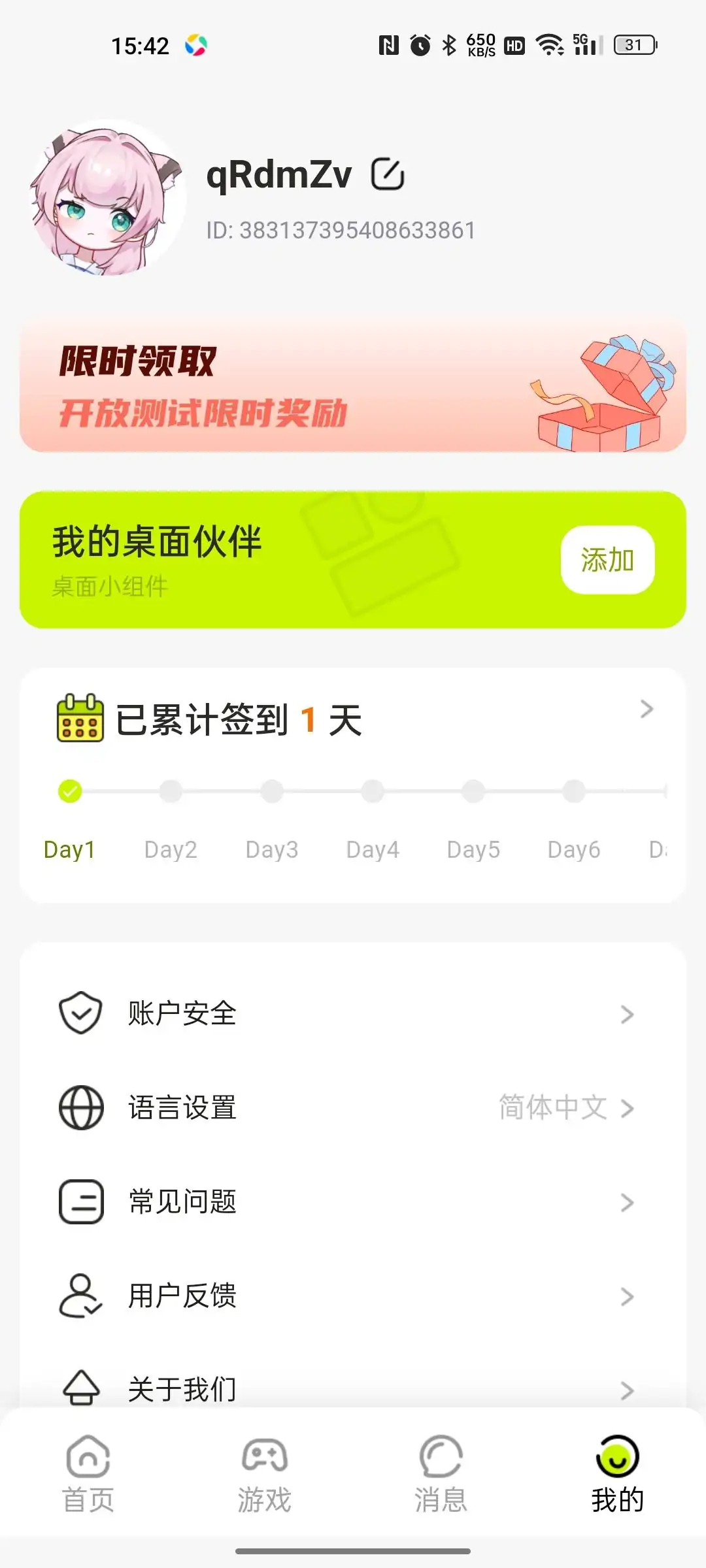Tap 添加 to add desktop companion
This screenshot has height=1568, width=706.
[x=607, y=560]
